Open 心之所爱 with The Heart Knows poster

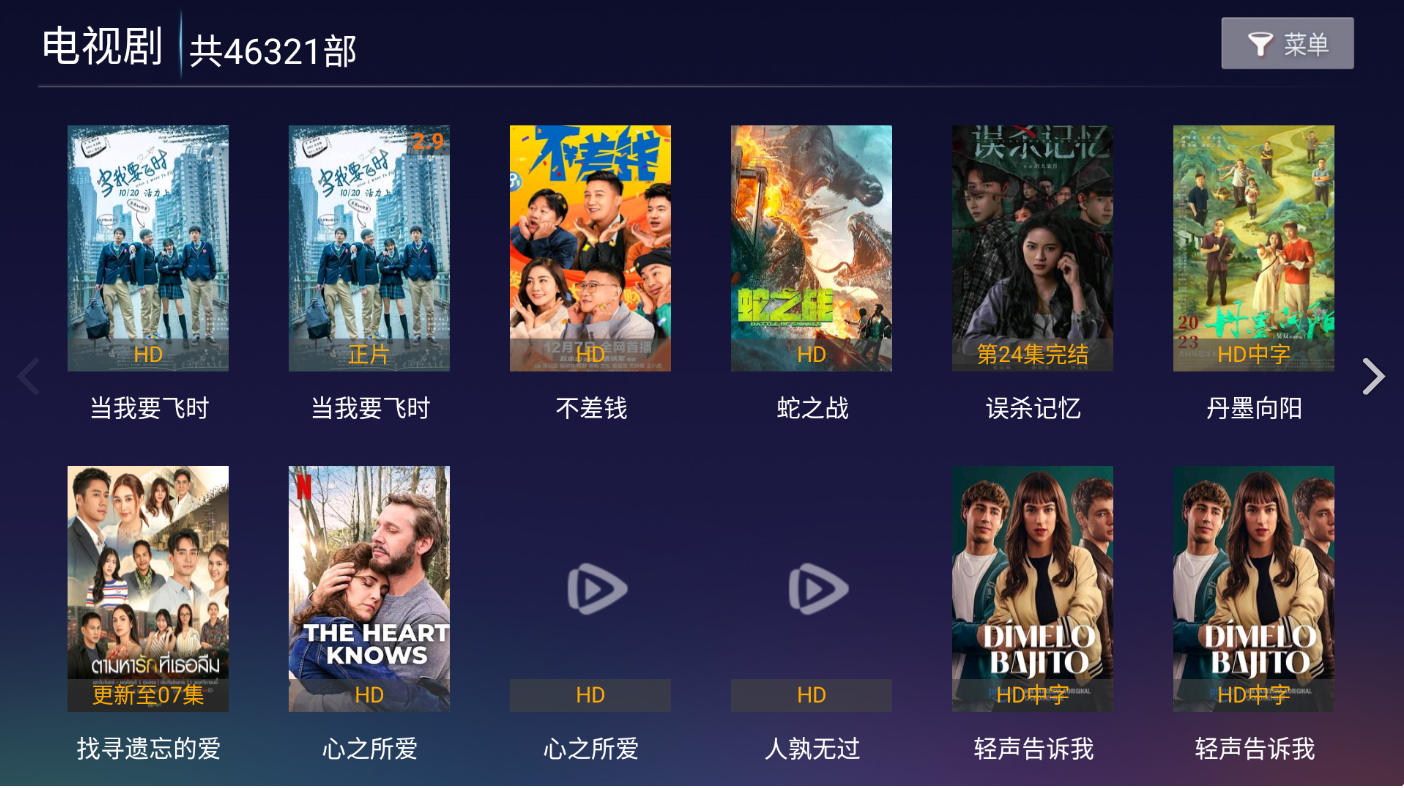coord(369,589)
